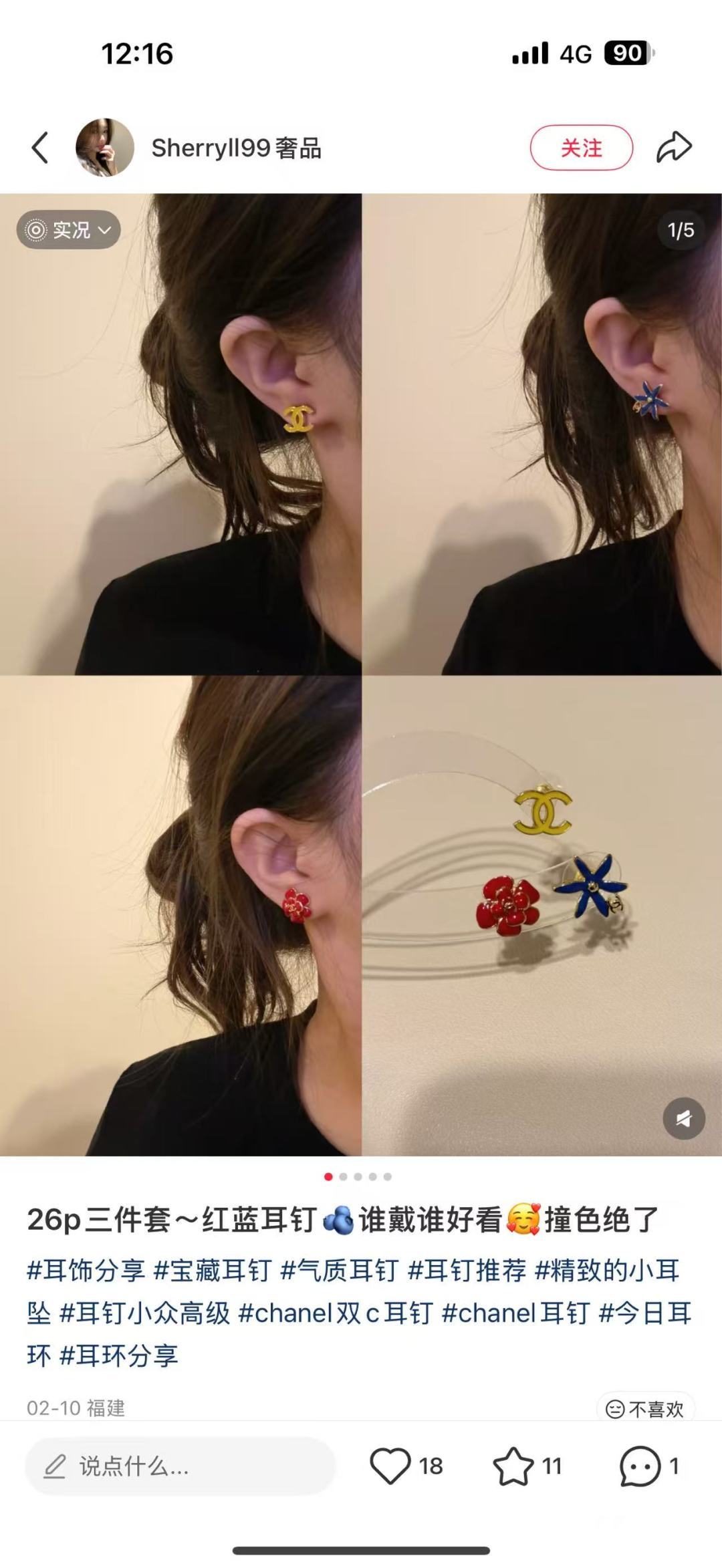The height and width of the screenshot is (1568, 722).
Task: Open the #气质耳钉 hashtag
Action: (x=340, y=1270)
